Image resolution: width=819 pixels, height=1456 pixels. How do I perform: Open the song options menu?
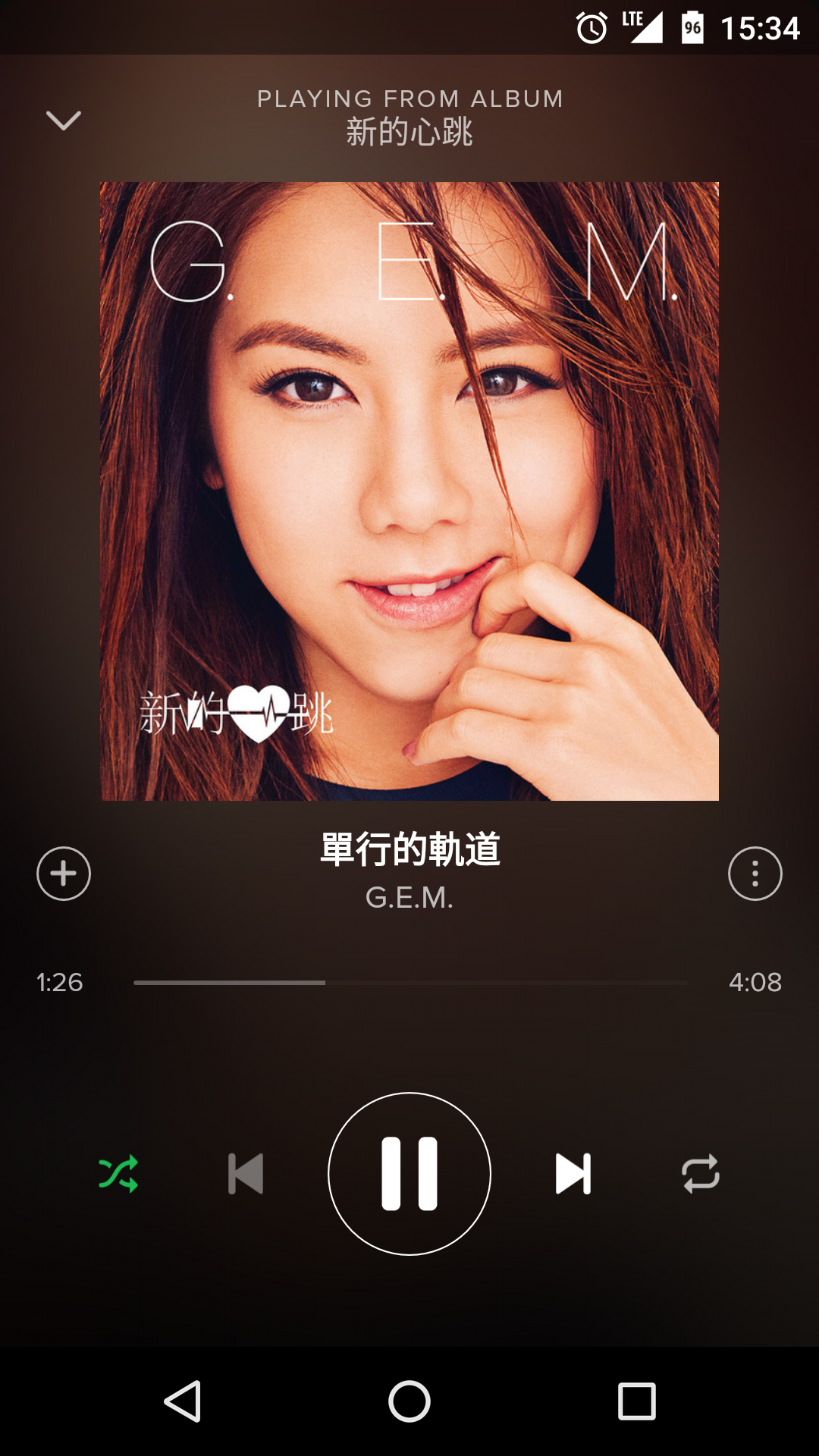pos(755,874)
